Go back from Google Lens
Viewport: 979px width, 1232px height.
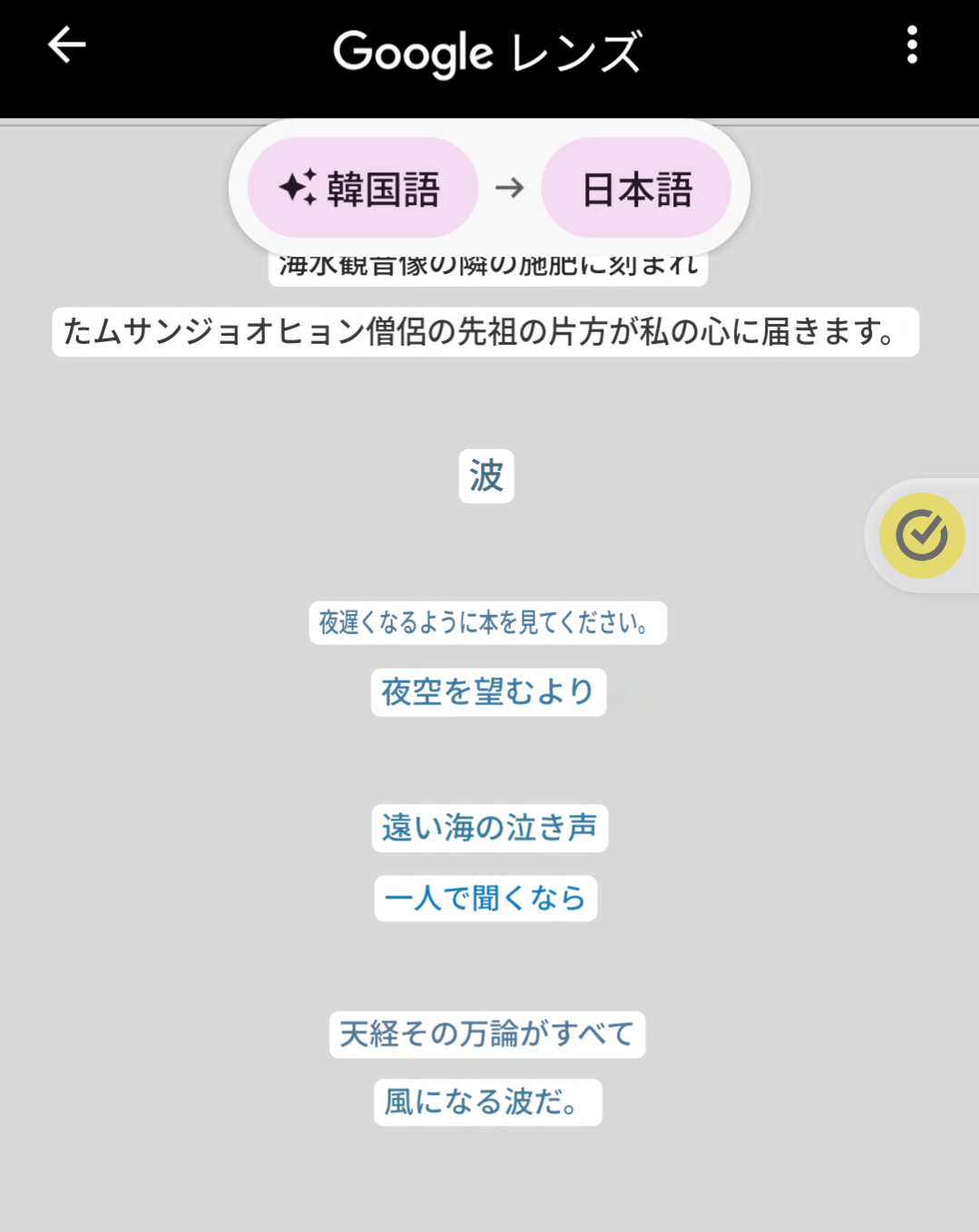pos(66,45)
